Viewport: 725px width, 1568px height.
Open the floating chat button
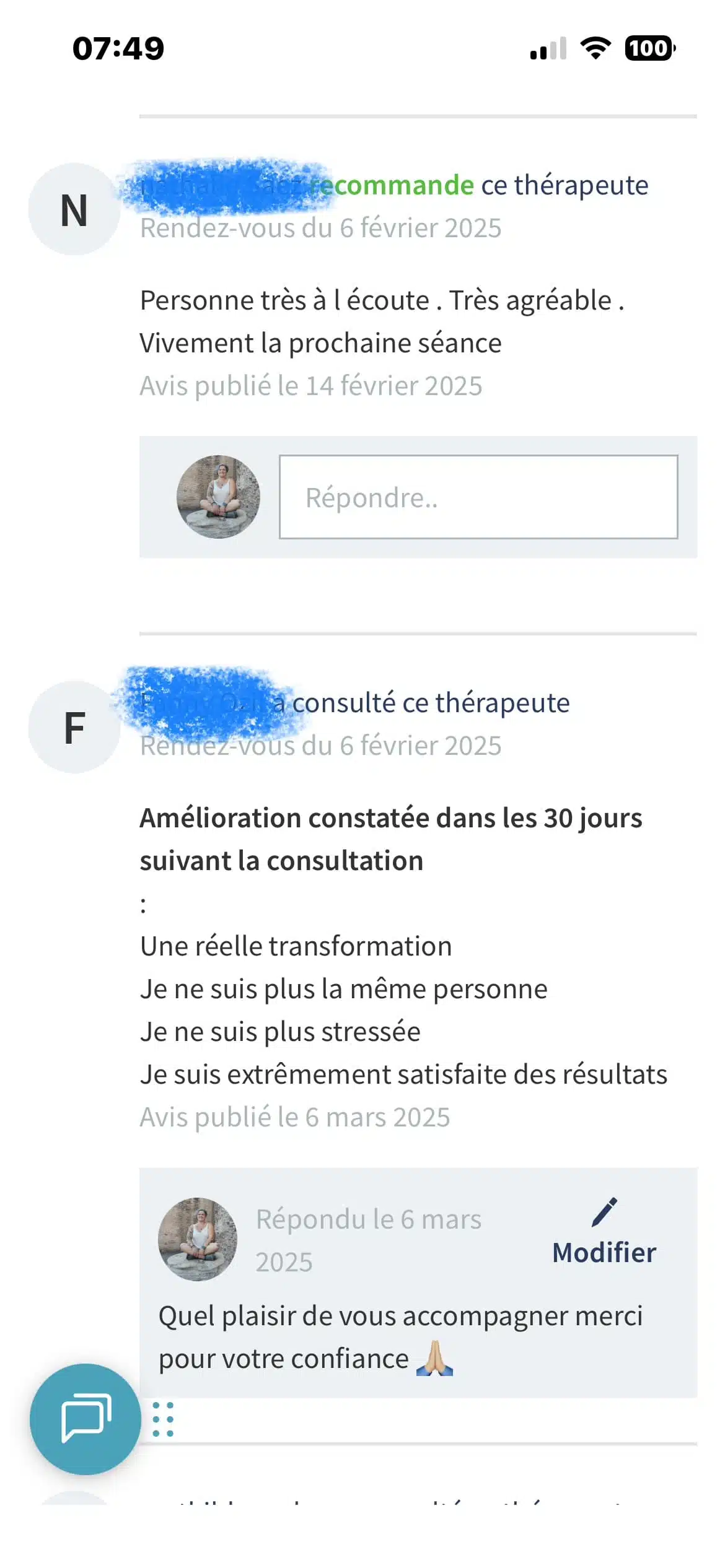pyautogui.click(x=86, y=1419)
